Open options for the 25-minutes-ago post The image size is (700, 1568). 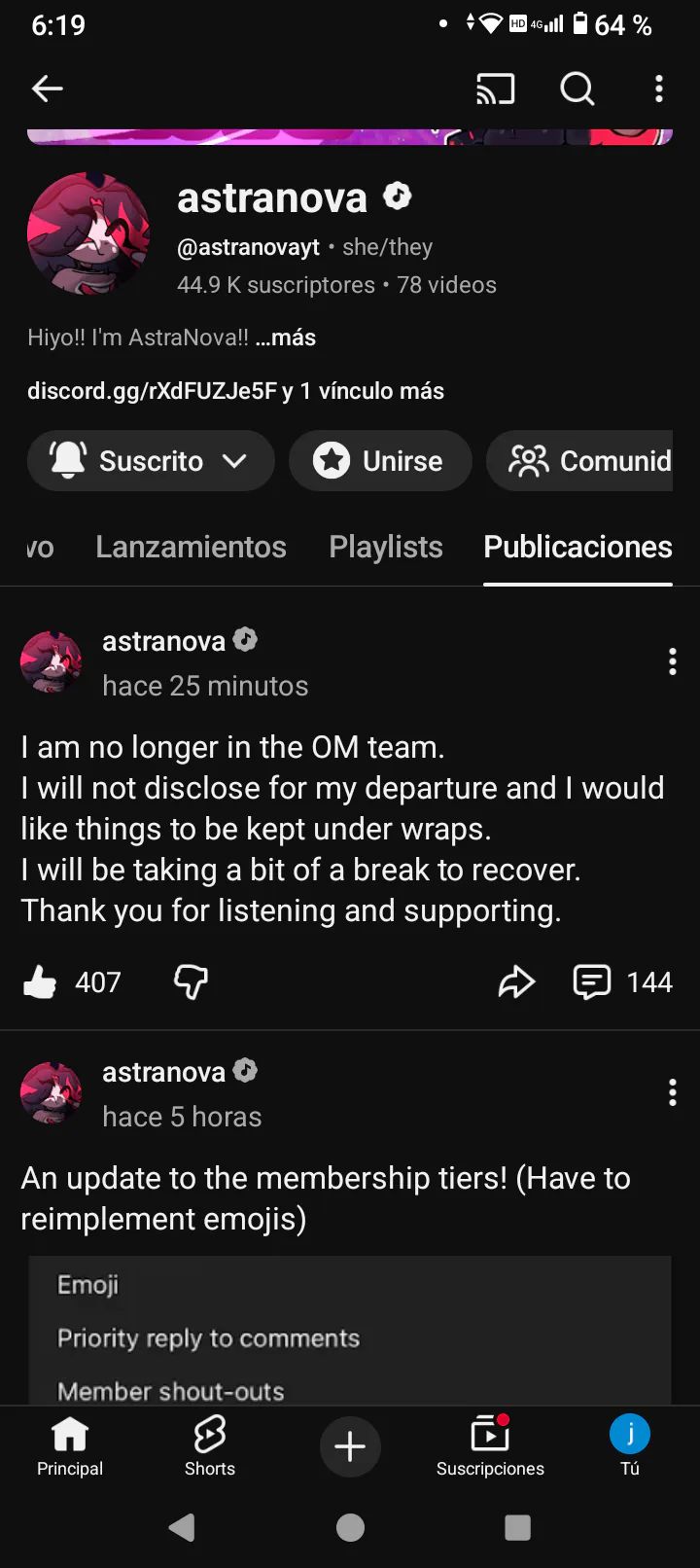click(672, 662)
